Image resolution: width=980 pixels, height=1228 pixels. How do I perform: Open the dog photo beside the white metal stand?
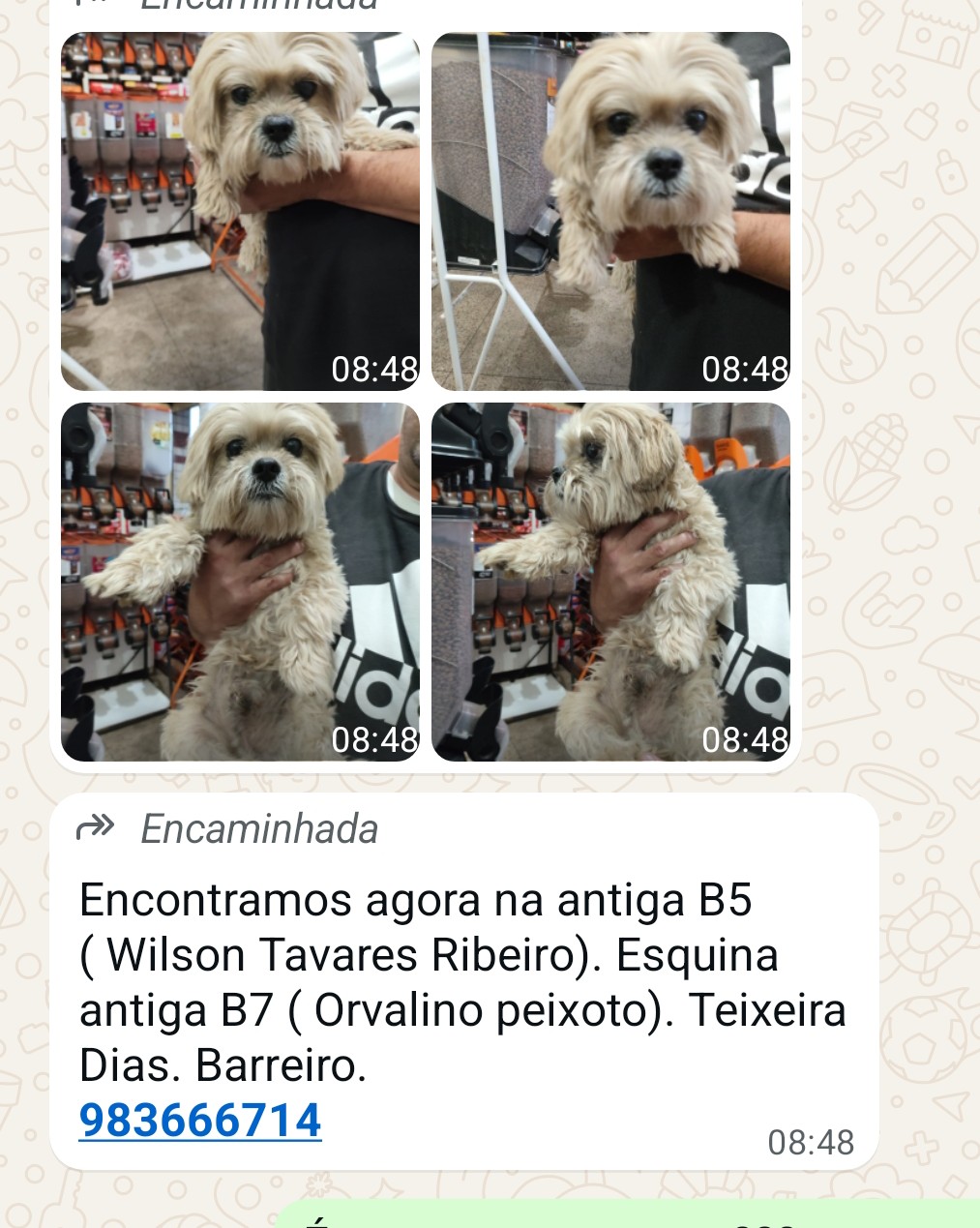[610, 211]
